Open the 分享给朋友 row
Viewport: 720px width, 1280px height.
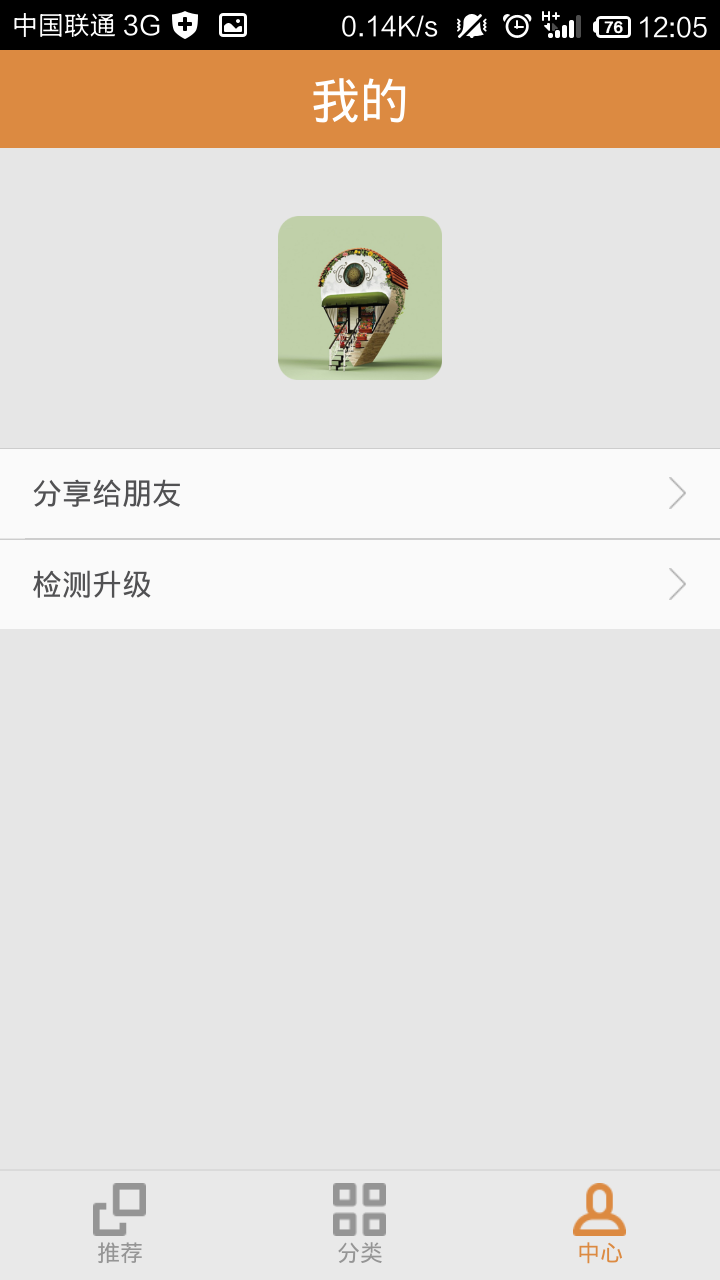(360, 494)
